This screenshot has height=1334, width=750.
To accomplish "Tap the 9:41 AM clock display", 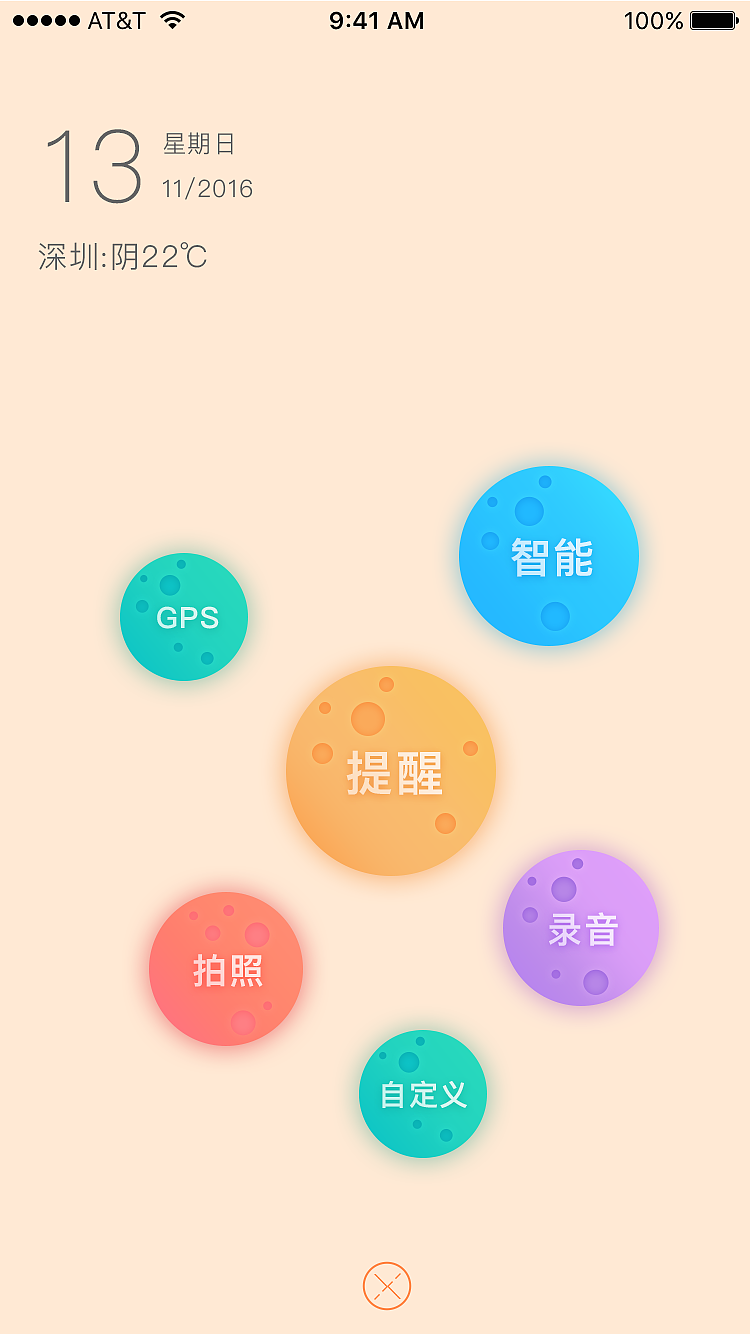I will [x=376, y=19].
